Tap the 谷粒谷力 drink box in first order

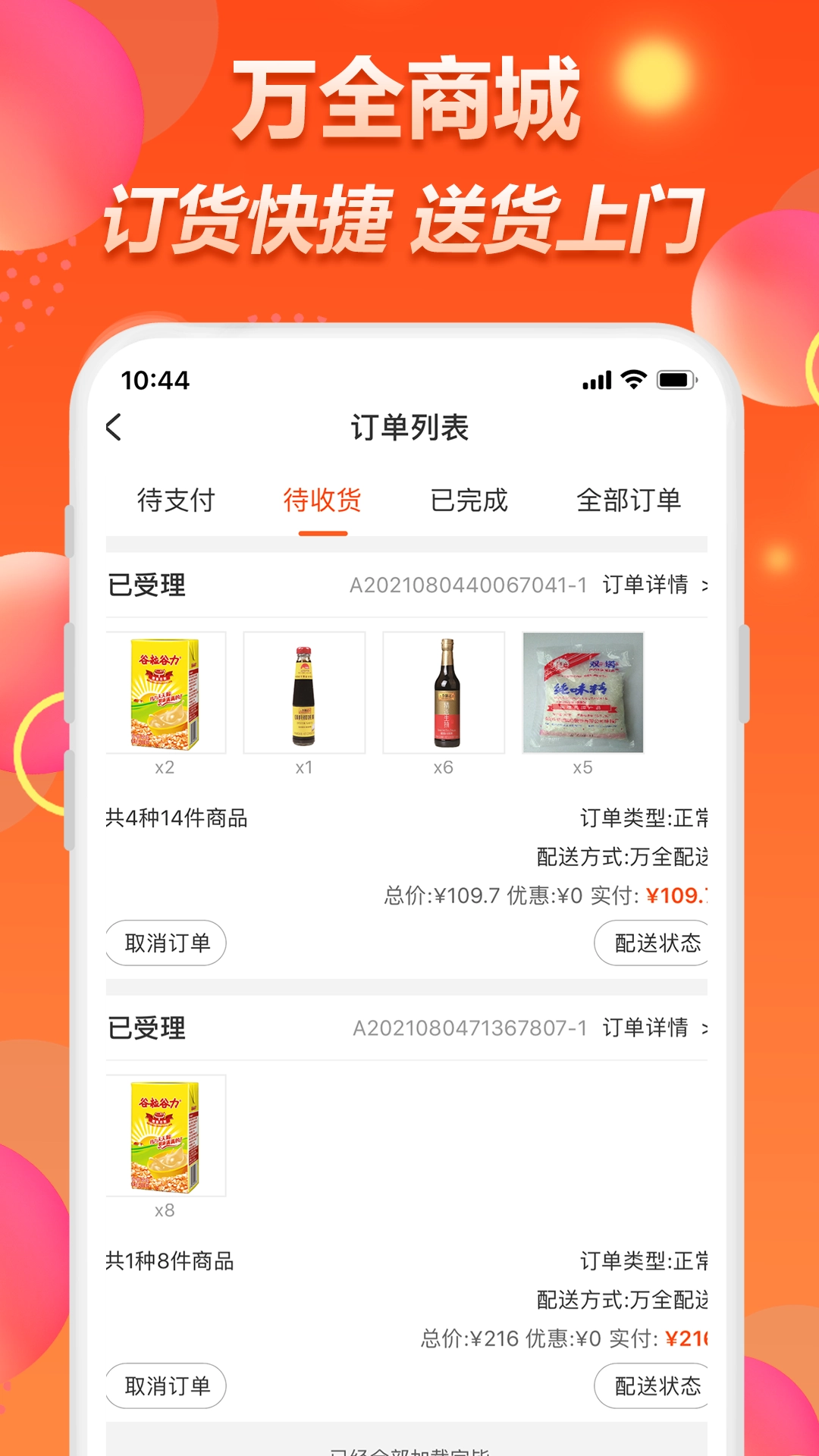click(165, 692)
